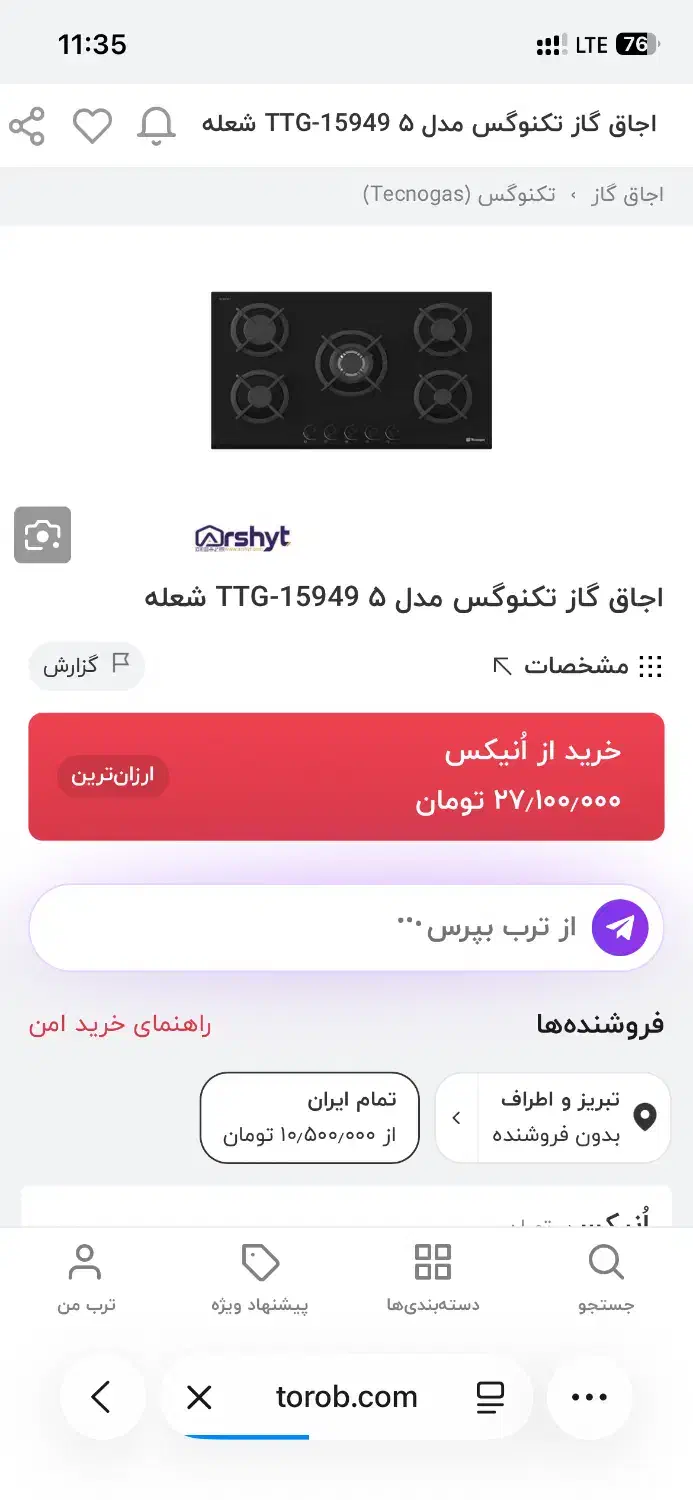Select the تبریز و اطراف seller filter
This screenshot has height=1500, width=693.
552,1118
